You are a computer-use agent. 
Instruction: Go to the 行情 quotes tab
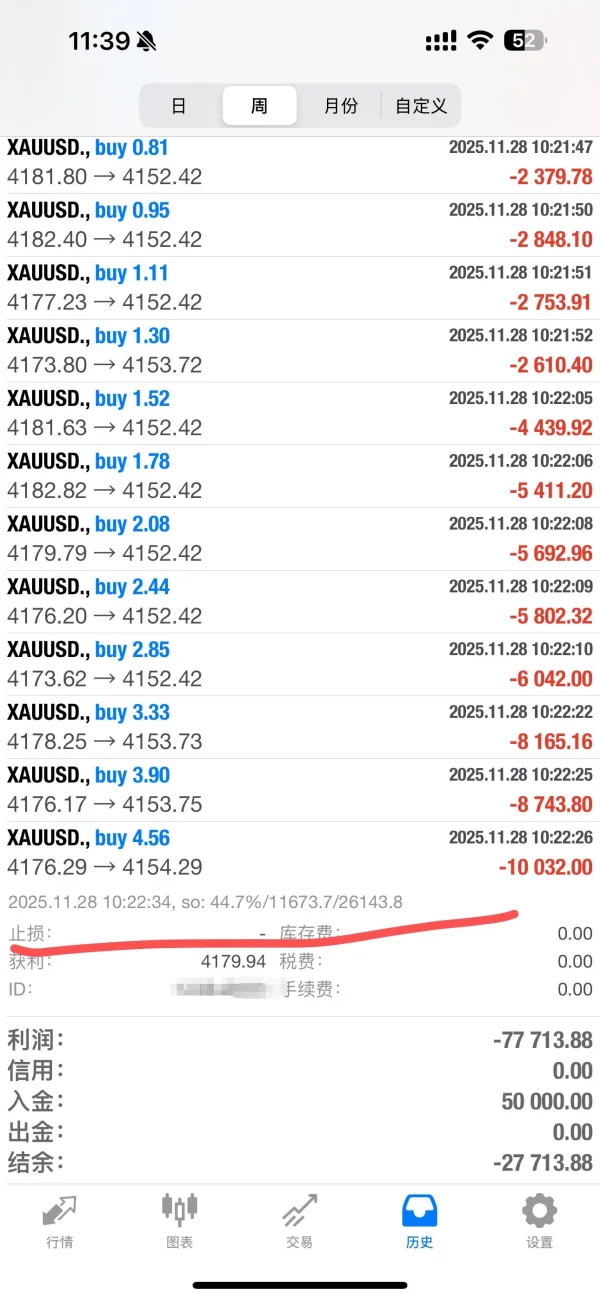(59, 1222)
